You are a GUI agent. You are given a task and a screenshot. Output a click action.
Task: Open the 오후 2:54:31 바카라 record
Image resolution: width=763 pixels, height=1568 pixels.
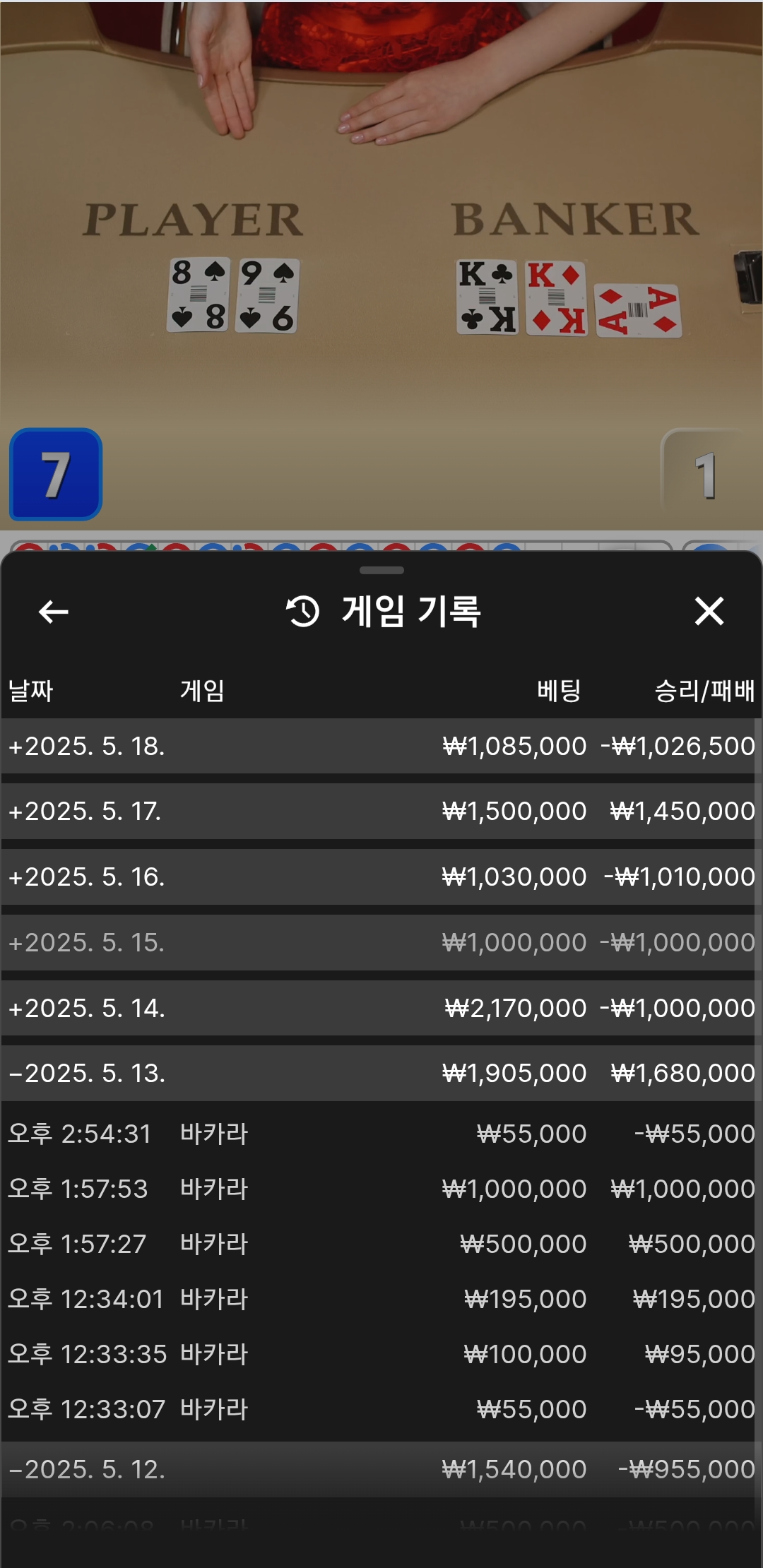click(x=379, y=1134)
